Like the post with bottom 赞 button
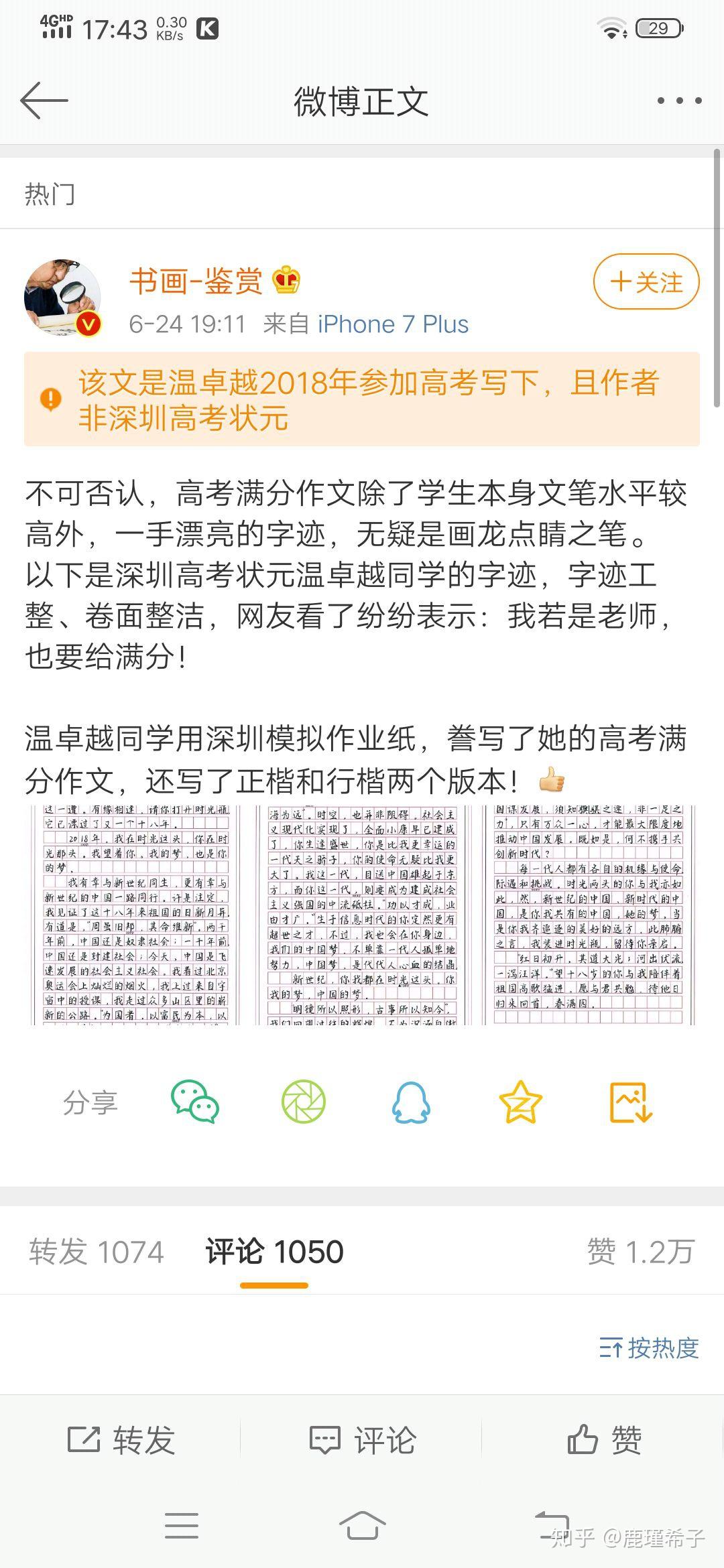 pos(603,1439)
